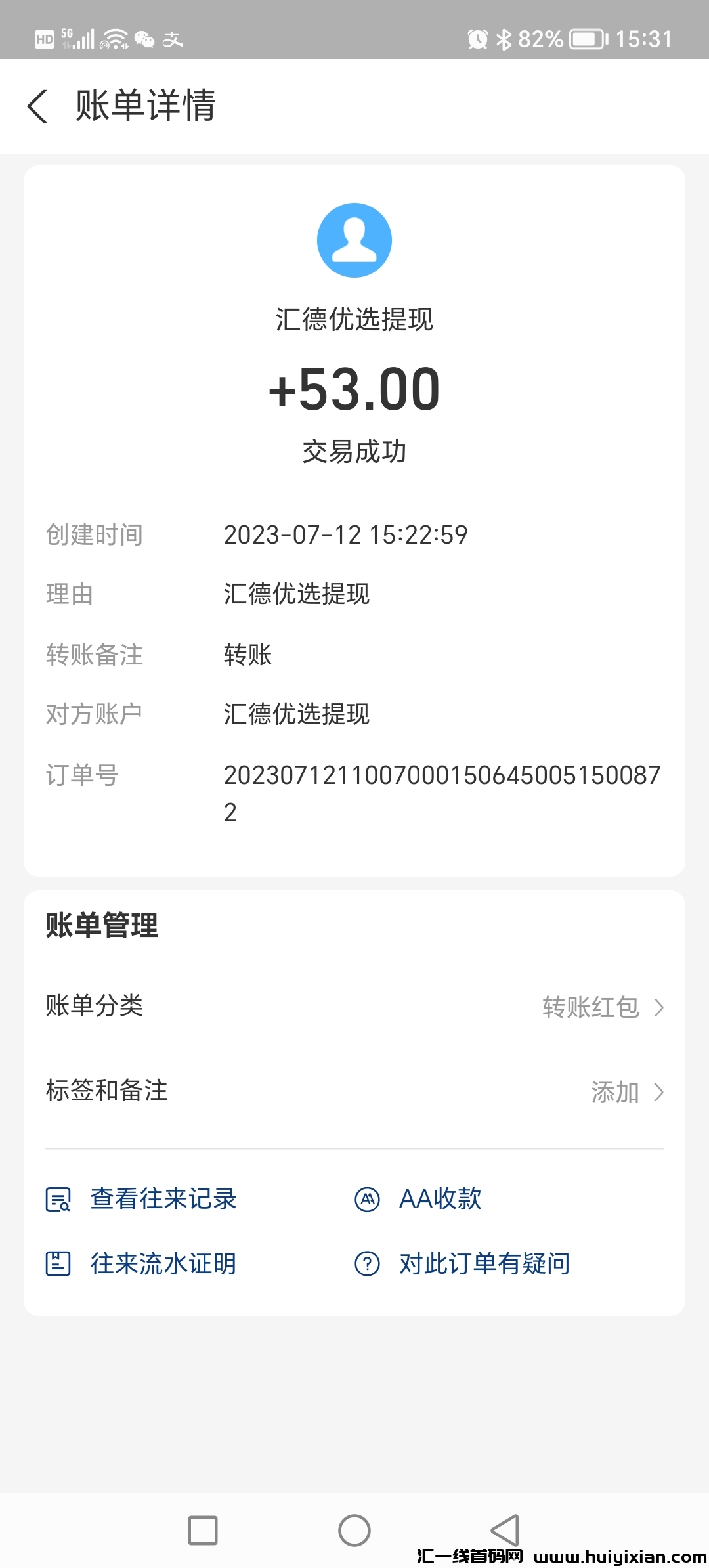Screen dimensions: 709x1568
Task: Open 查看往来记录 via its record icon
Action: coord(58,1198)
